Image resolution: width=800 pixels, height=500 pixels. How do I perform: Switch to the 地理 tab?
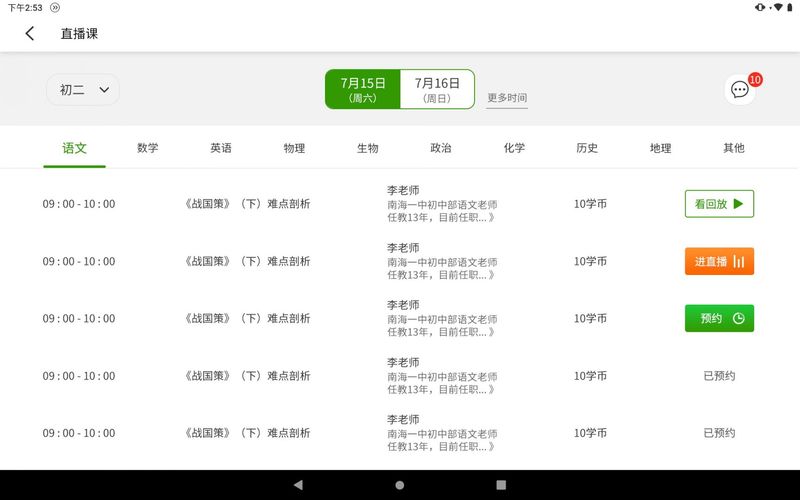click(x=660, y=148)
